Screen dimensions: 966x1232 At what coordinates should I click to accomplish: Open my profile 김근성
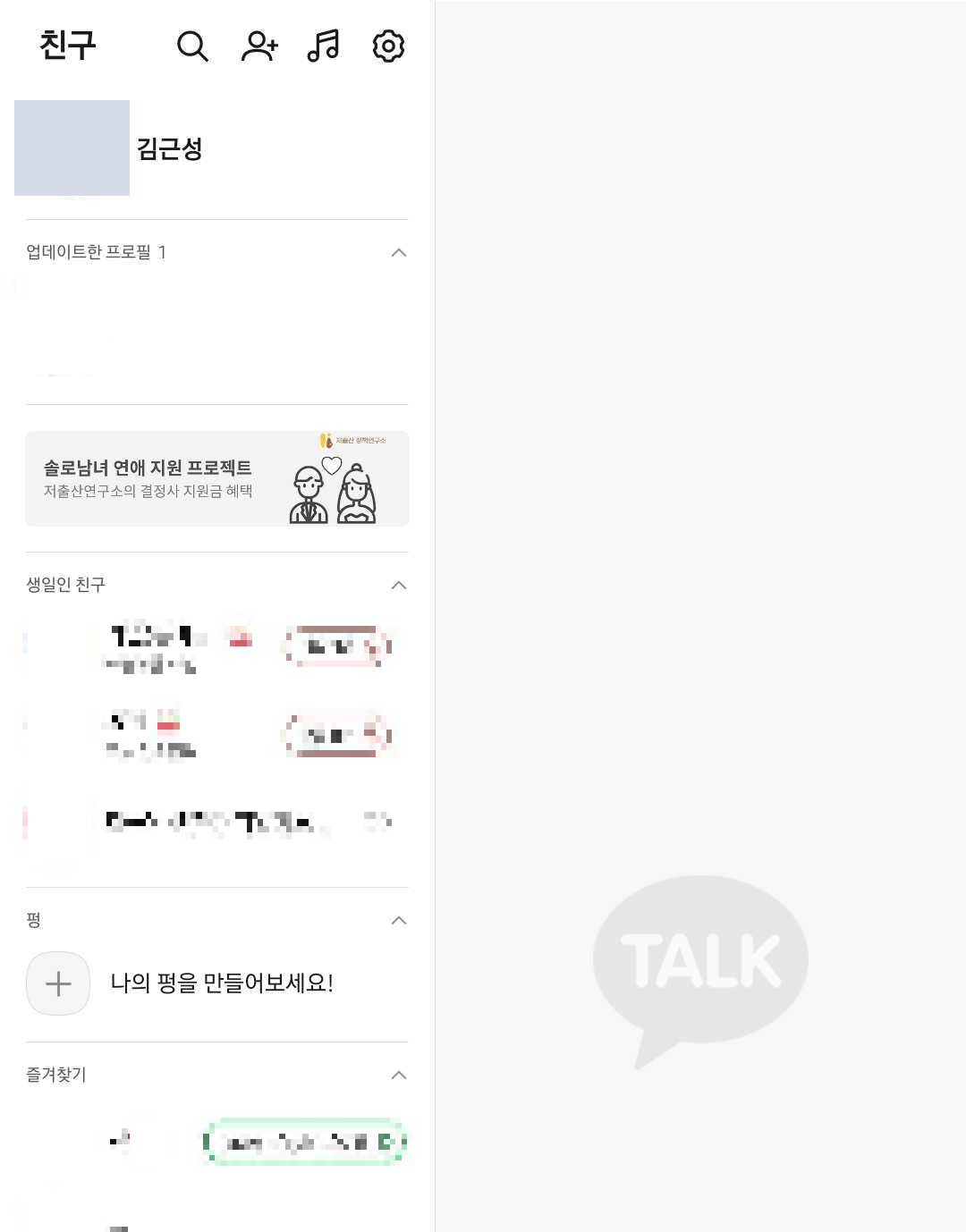tap(168, 148)
